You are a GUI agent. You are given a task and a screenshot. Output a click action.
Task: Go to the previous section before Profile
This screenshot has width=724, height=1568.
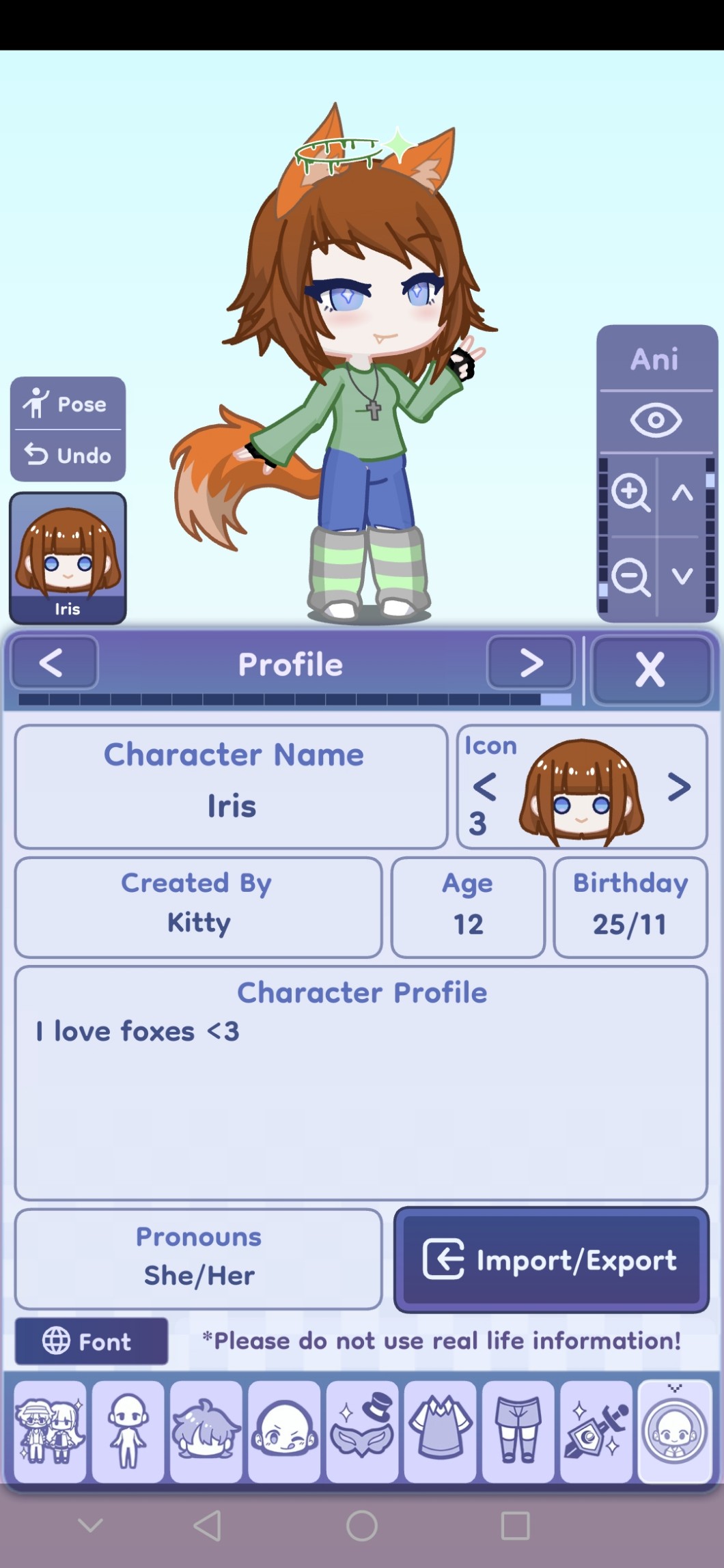pos(53,662)
